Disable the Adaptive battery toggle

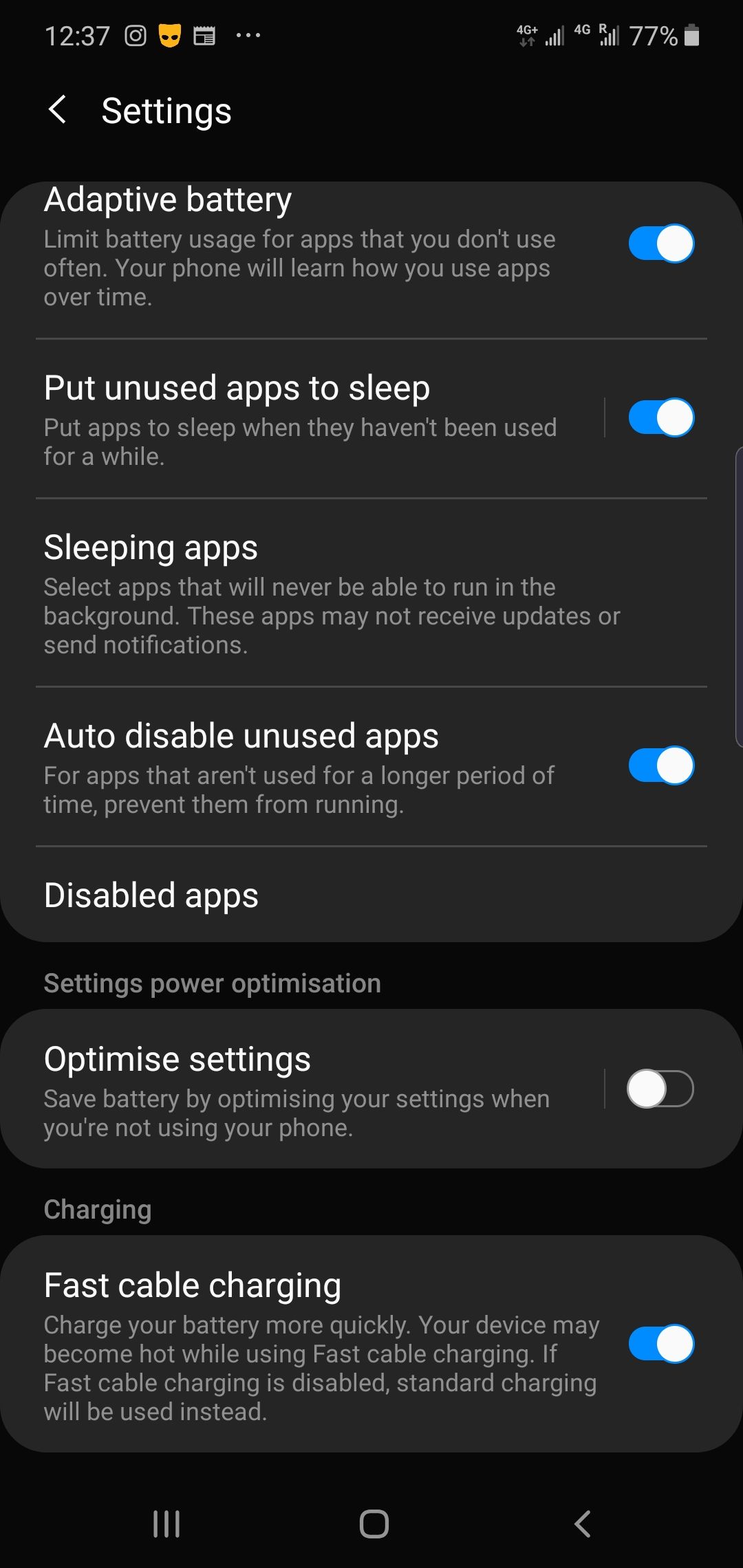(x=662, y=243)
